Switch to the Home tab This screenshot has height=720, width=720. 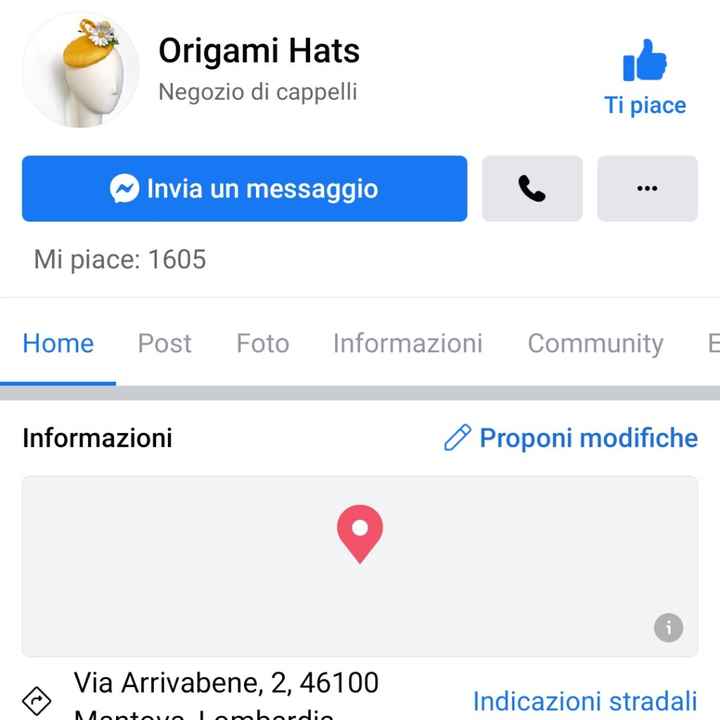tap(58, 343)
